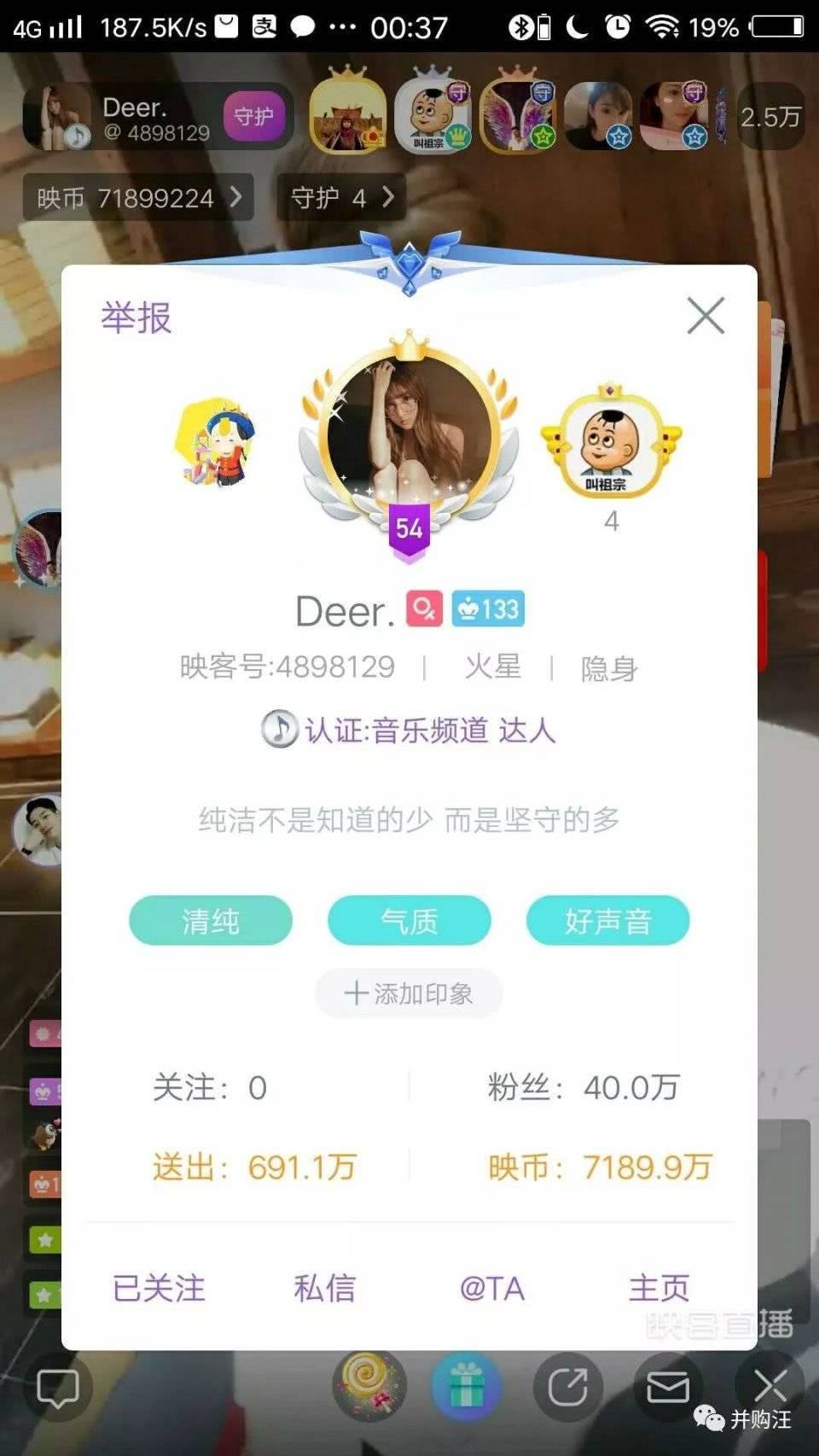819x1456 pixels.
Task: Tap @TA to mention the host
Action: pyautogui.click(x=491, y=1288)
